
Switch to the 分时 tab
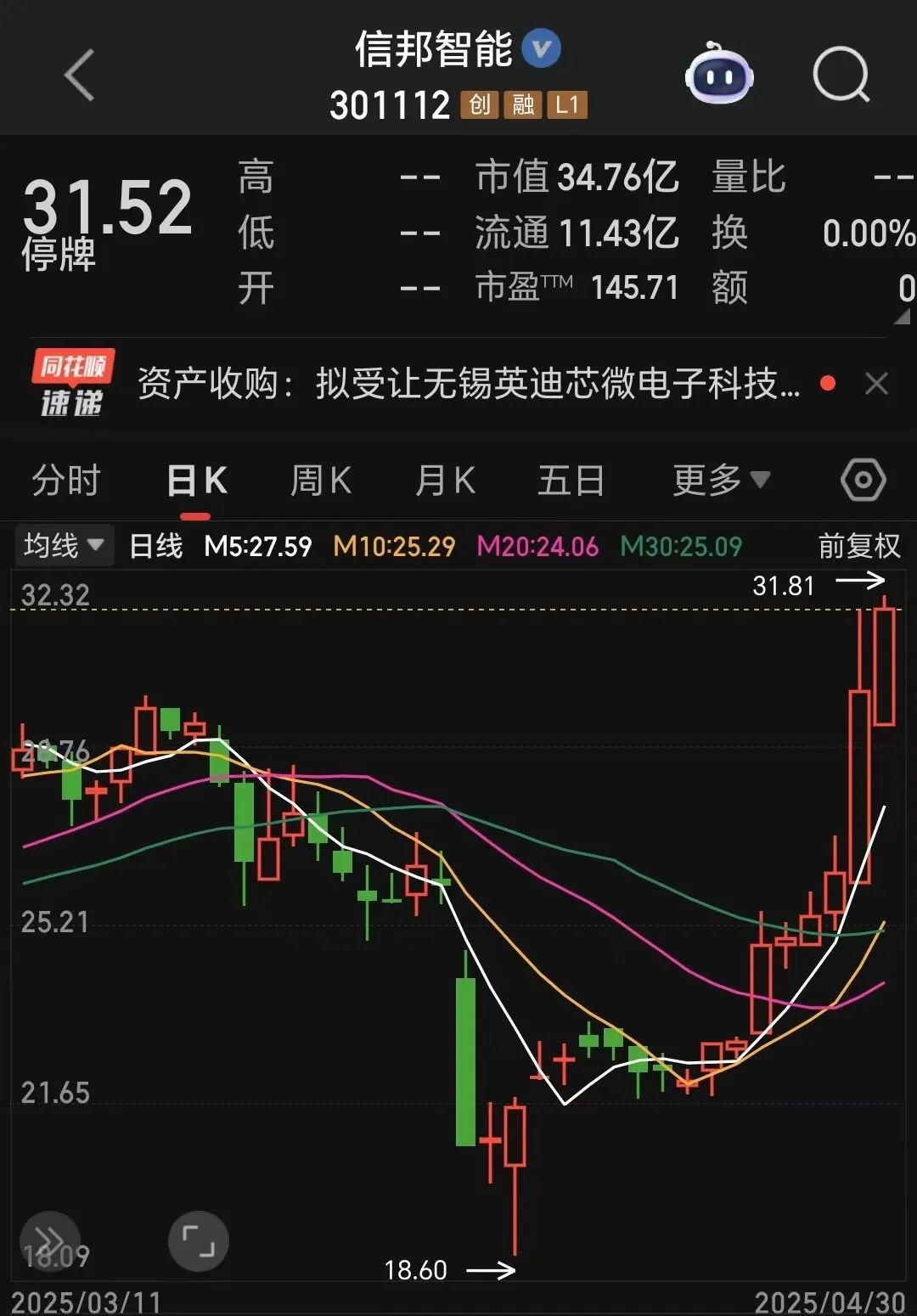65,480
